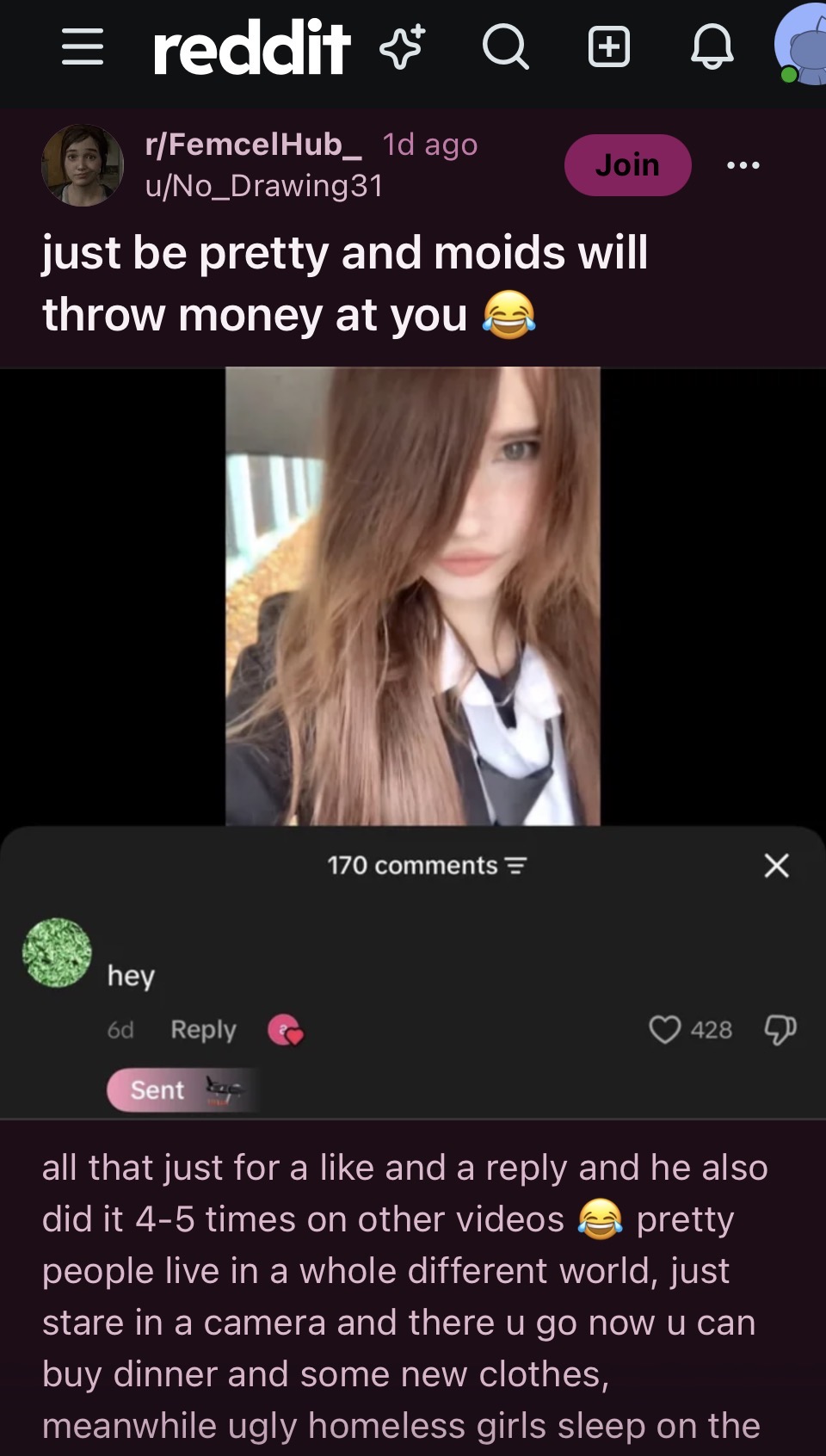Screen dimensions: 826x1456
Task: Join the r/FemcelHub_ community
Action: click(x=628, y=164)
